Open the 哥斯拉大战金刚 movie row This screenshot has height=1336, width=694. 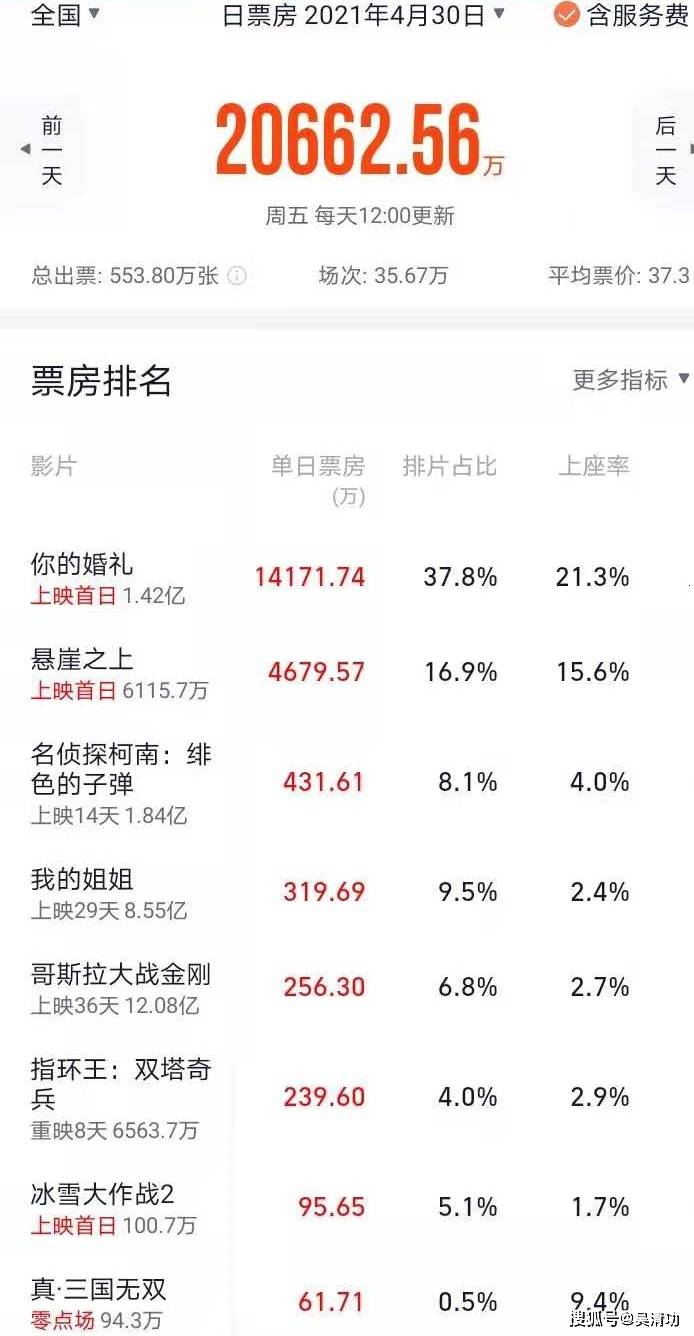coord(347,988)
